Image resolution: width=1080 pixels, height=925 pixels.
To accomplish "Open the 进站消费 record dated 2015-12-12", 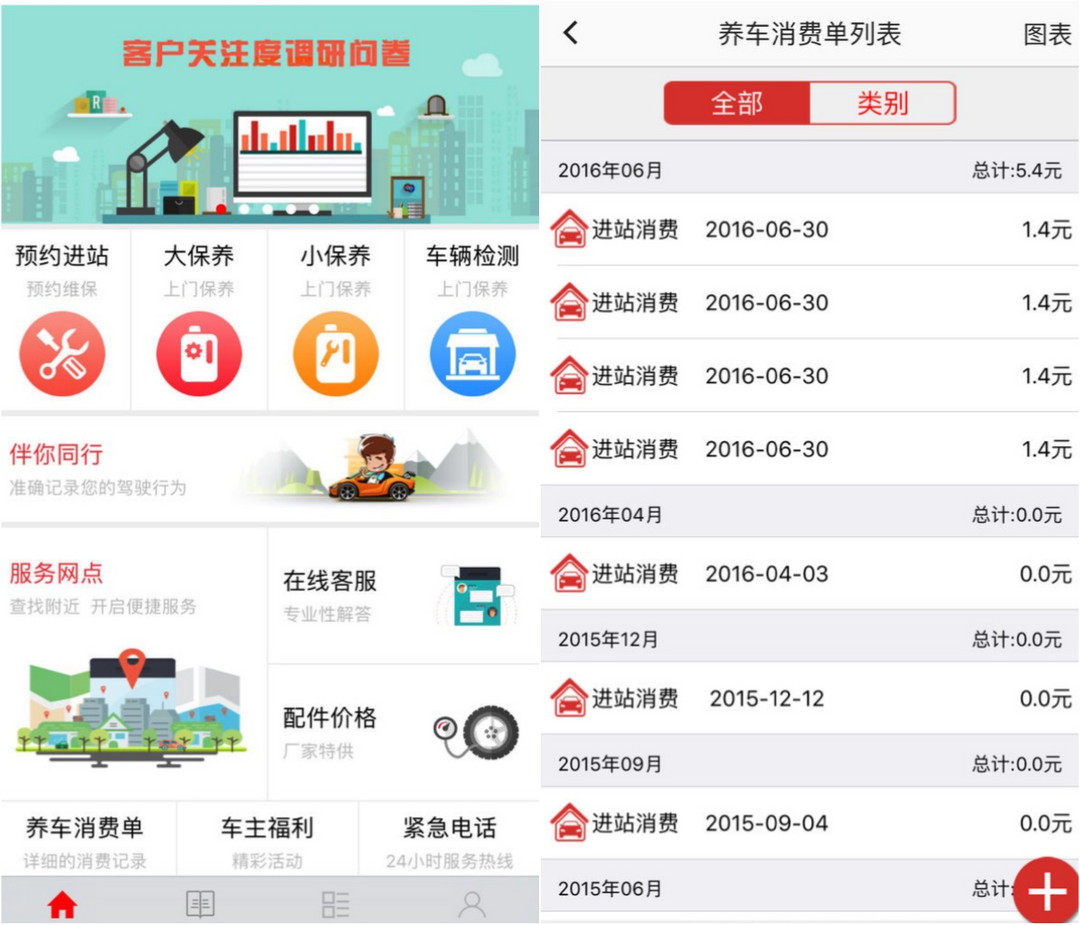I will click(x=810, y=698).
